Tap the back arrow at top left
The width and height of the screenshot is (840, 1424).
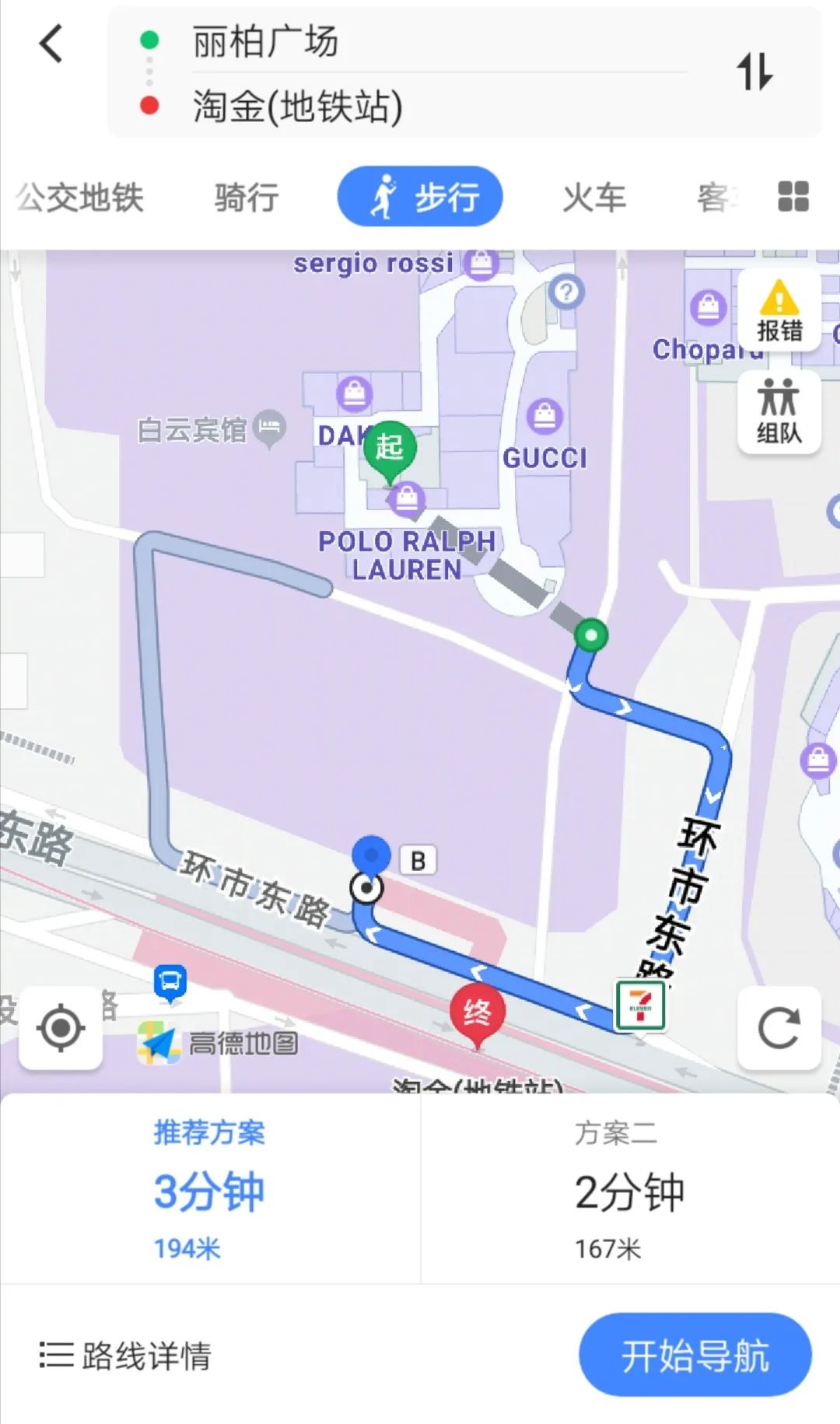(50, 43)
